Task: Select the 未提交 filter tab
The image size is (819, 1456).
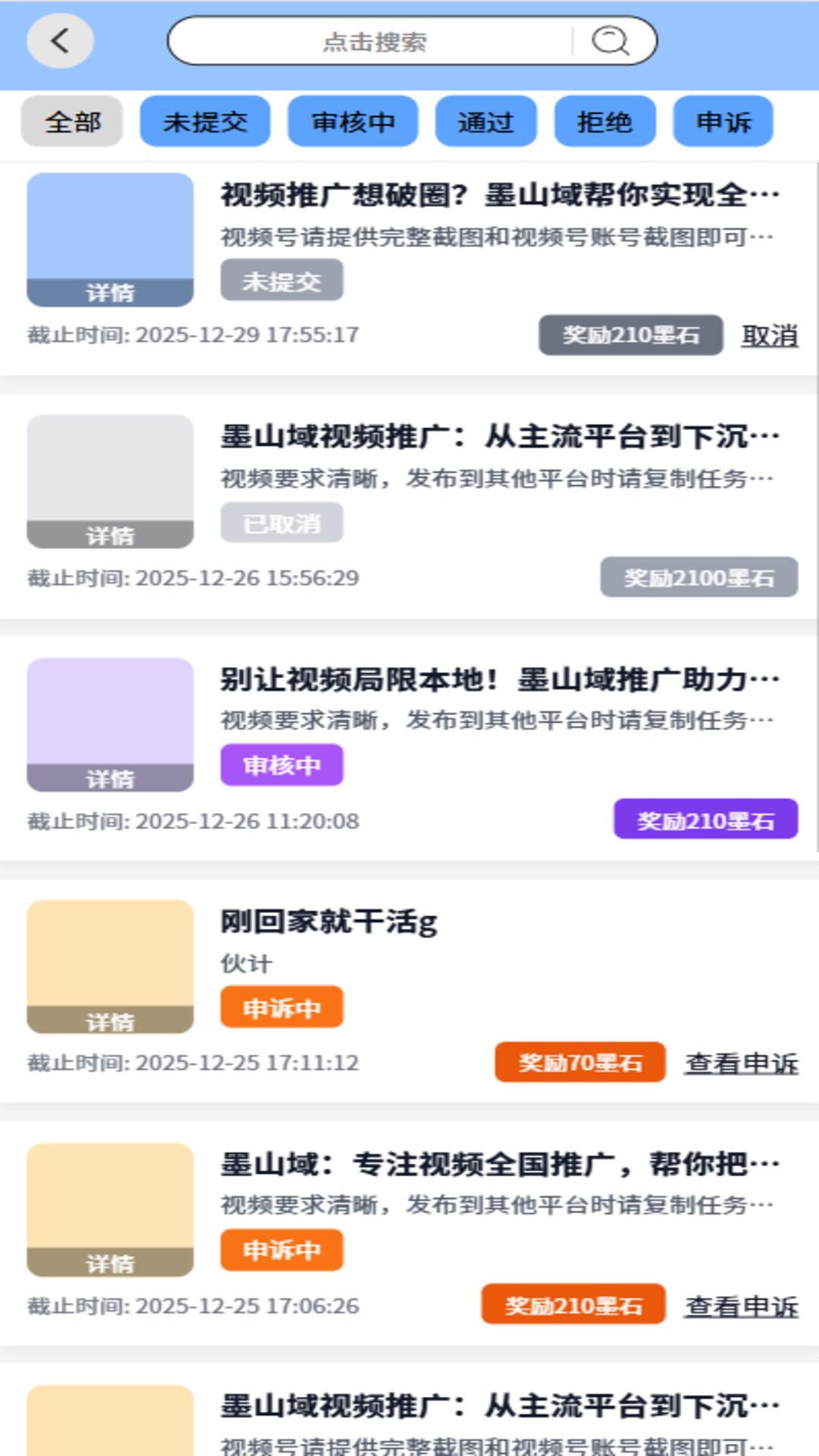Action: (x=203, y=121)
